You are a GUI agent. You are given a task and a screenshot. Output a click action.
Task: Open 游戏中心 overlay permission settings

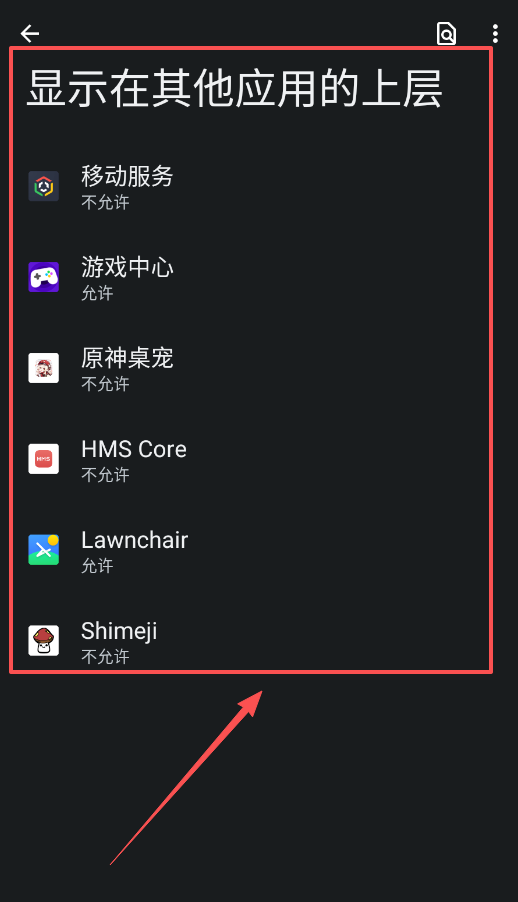(x=251, y=277)
